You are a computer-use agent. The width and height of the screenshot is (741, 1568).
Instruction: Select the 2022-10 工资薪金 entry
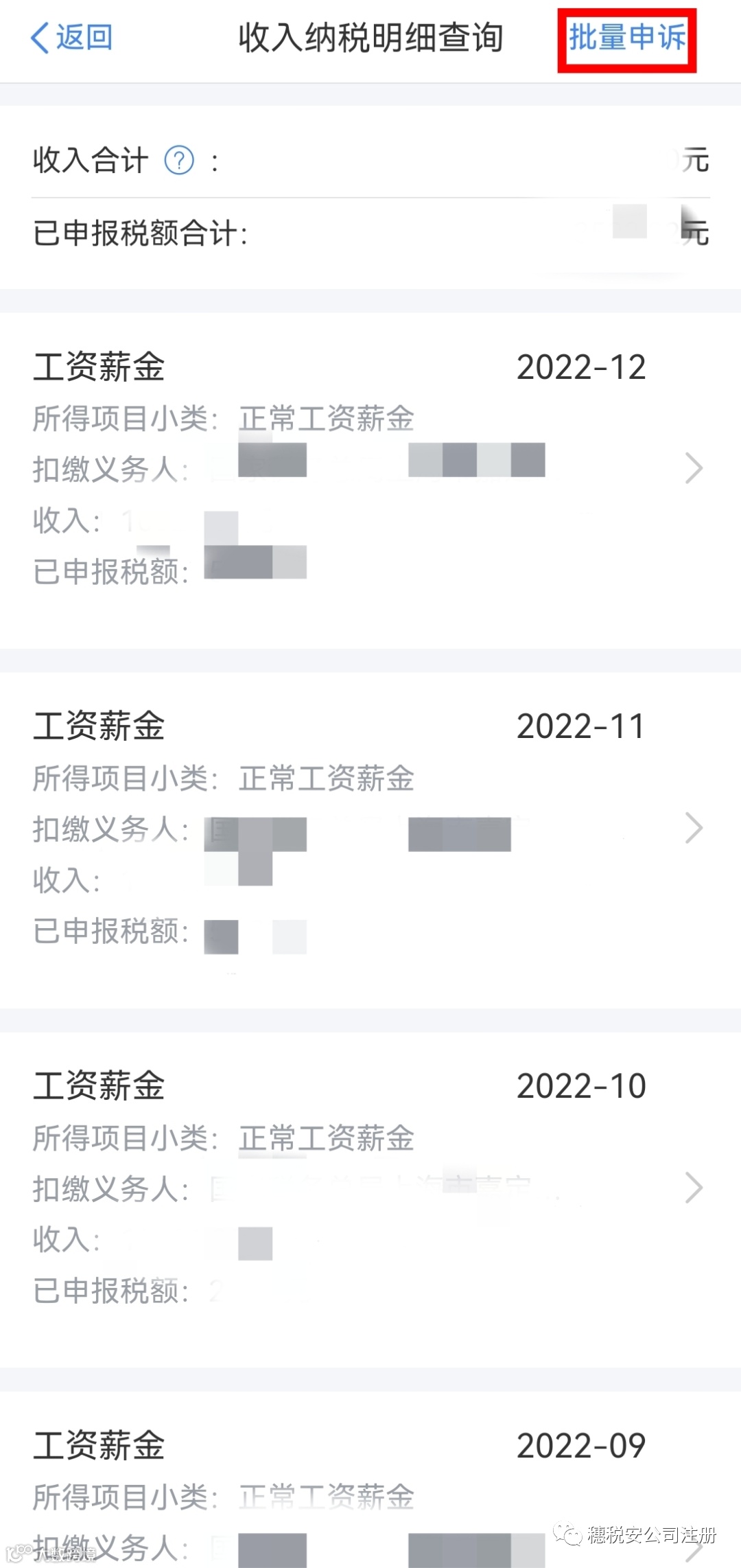pos(370,1188)
